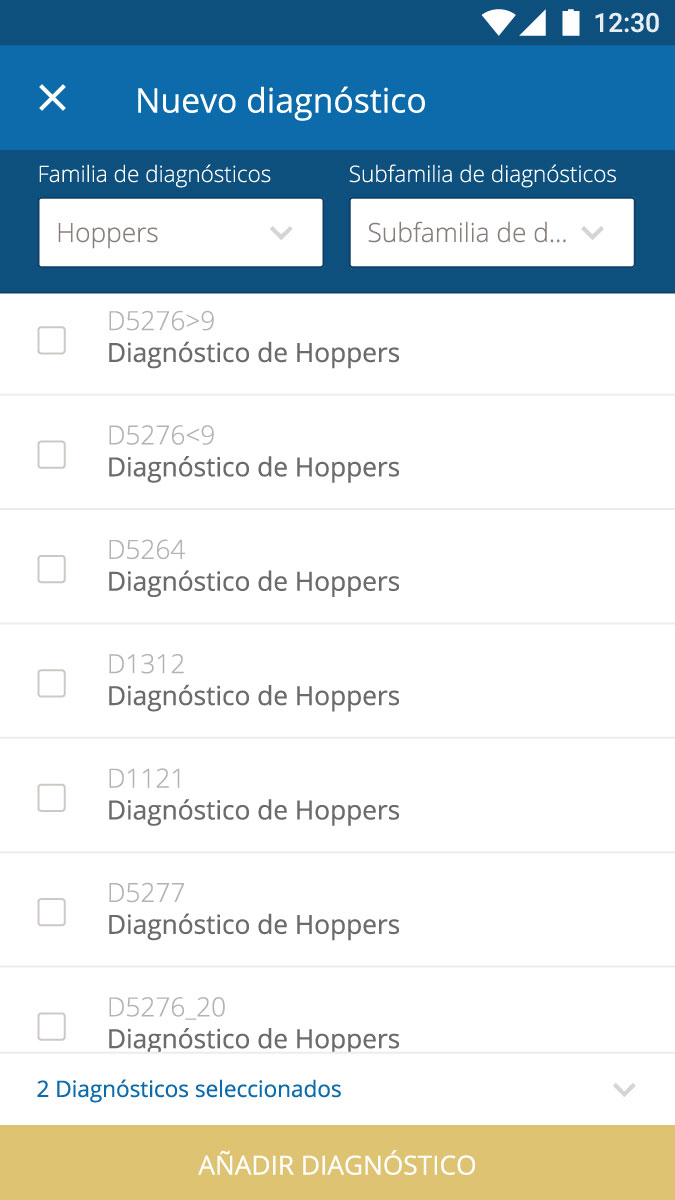The image size is (675, 1200).
Task: Close the Nuevo diagnóstico screen
Action: click(x=52, y=98)
